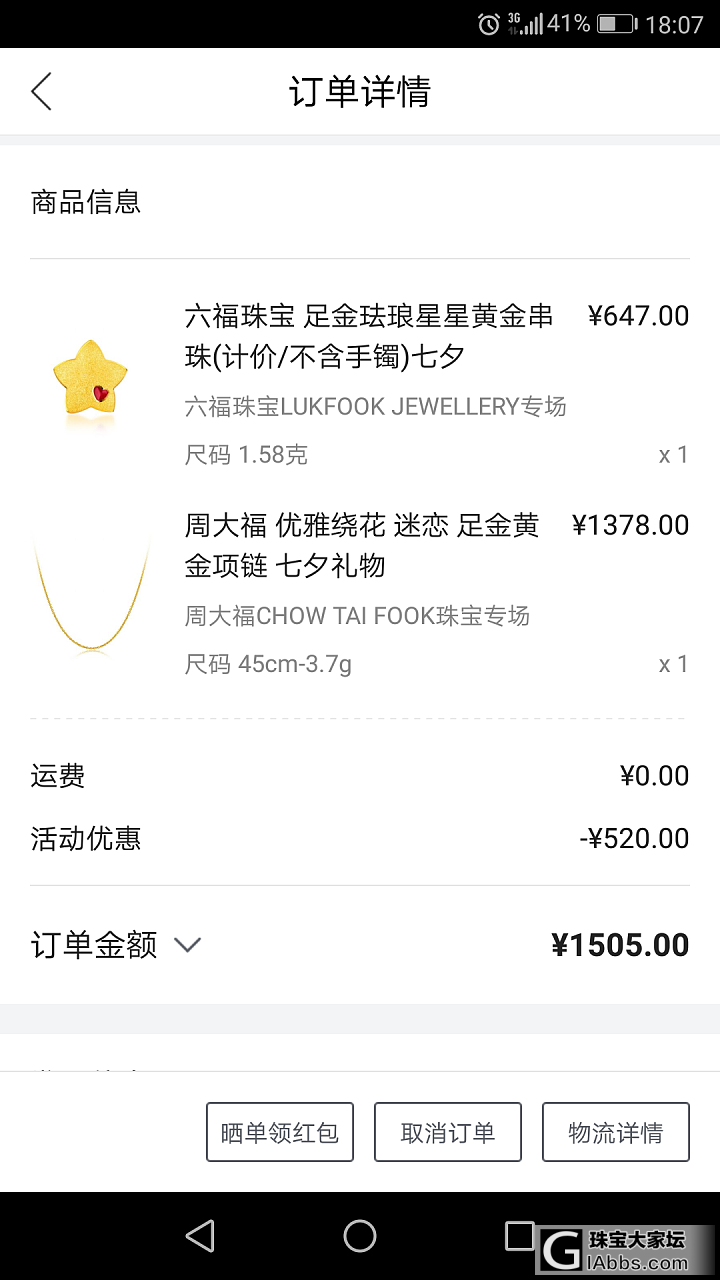Go to the system home screen
The image size is (720, 1280).
click(x=360, y=1236)
